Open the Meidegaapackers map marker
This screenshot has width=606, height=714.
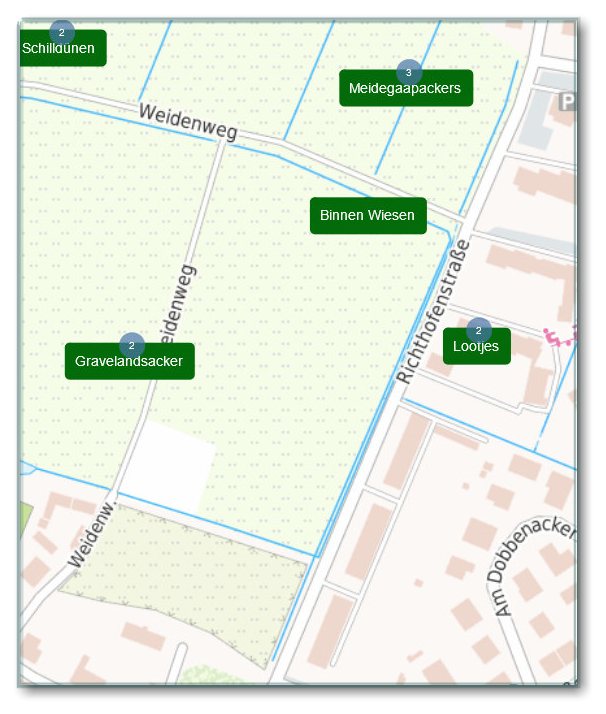(405, 88)
